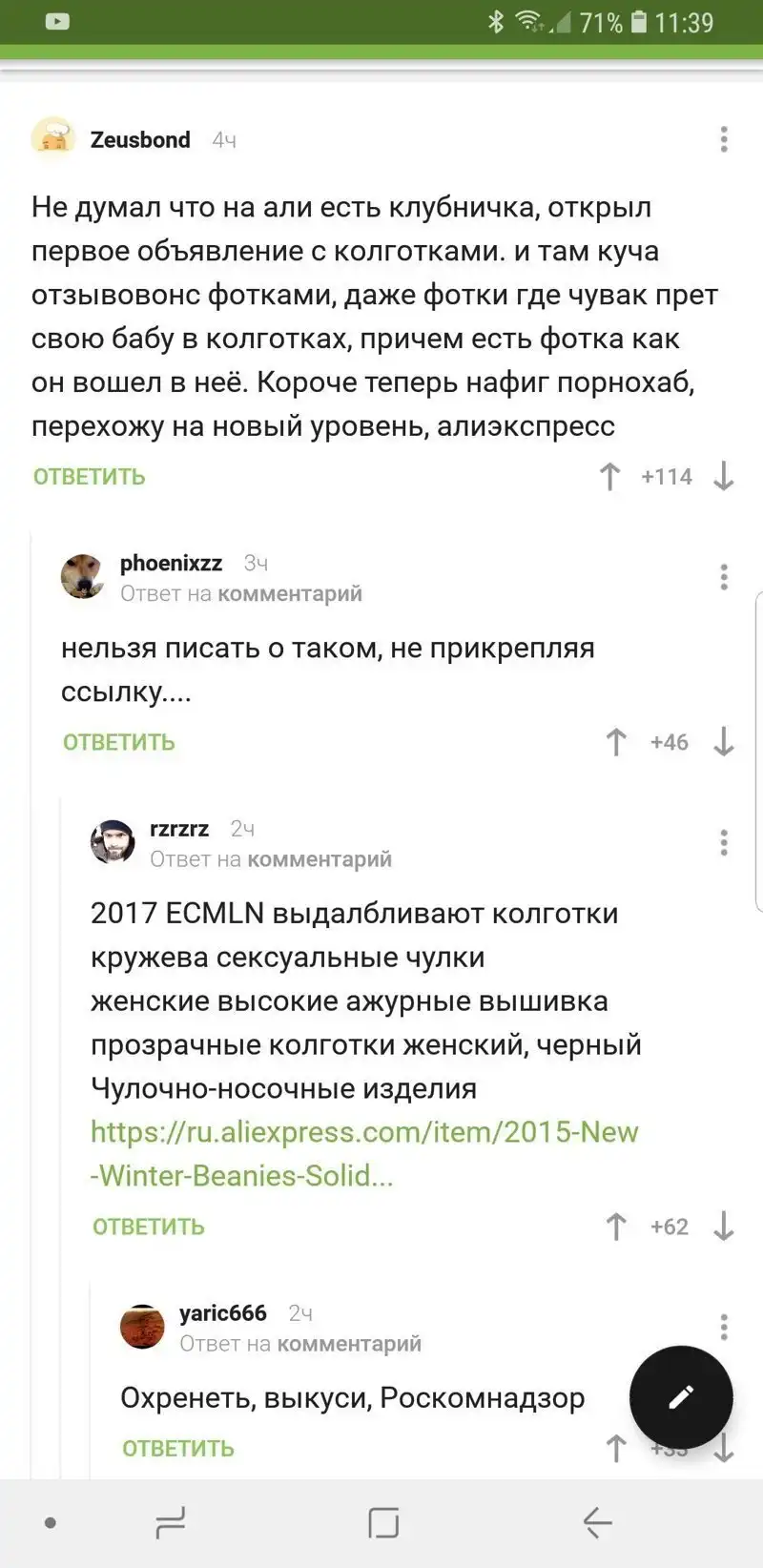Viewport: 763px width, 1568px height.
Task: Go back using the system back button
Action: tap(597, 1523)
